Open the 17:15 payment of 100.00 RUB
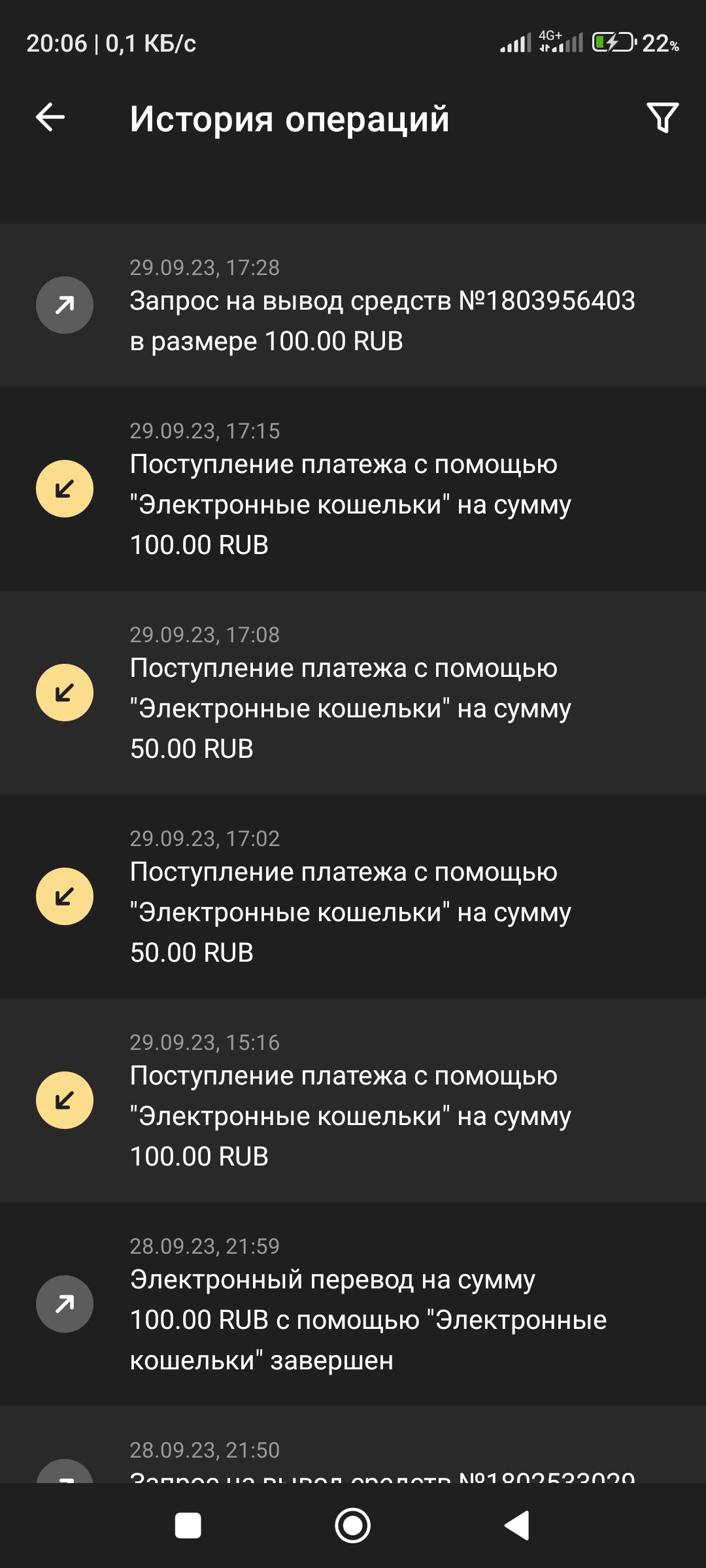This screenshot has height=1568, width=706. pos(353,489)
